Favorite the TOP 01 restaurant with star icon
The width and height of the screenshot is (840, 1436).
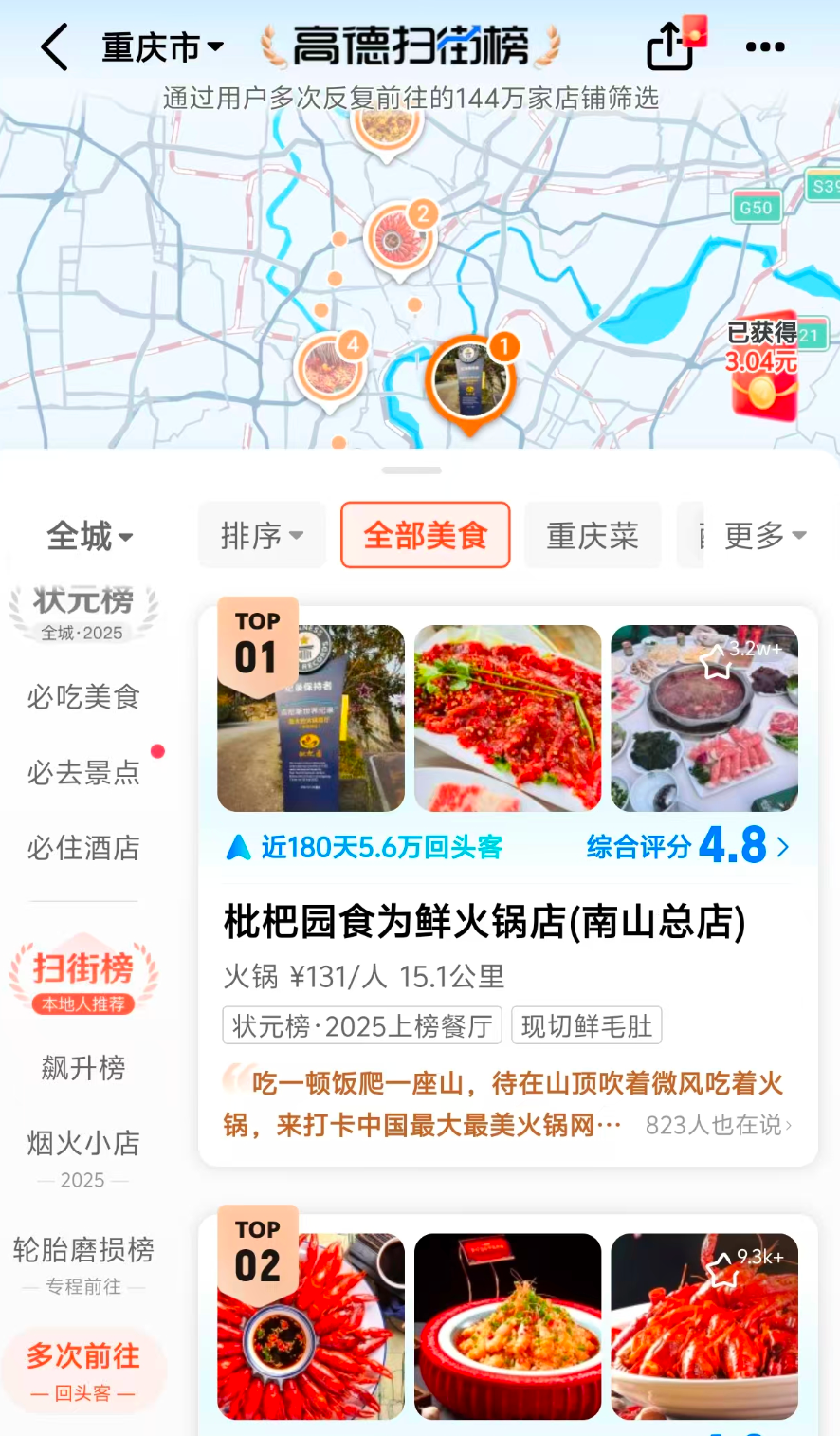(x=717, y=663)
